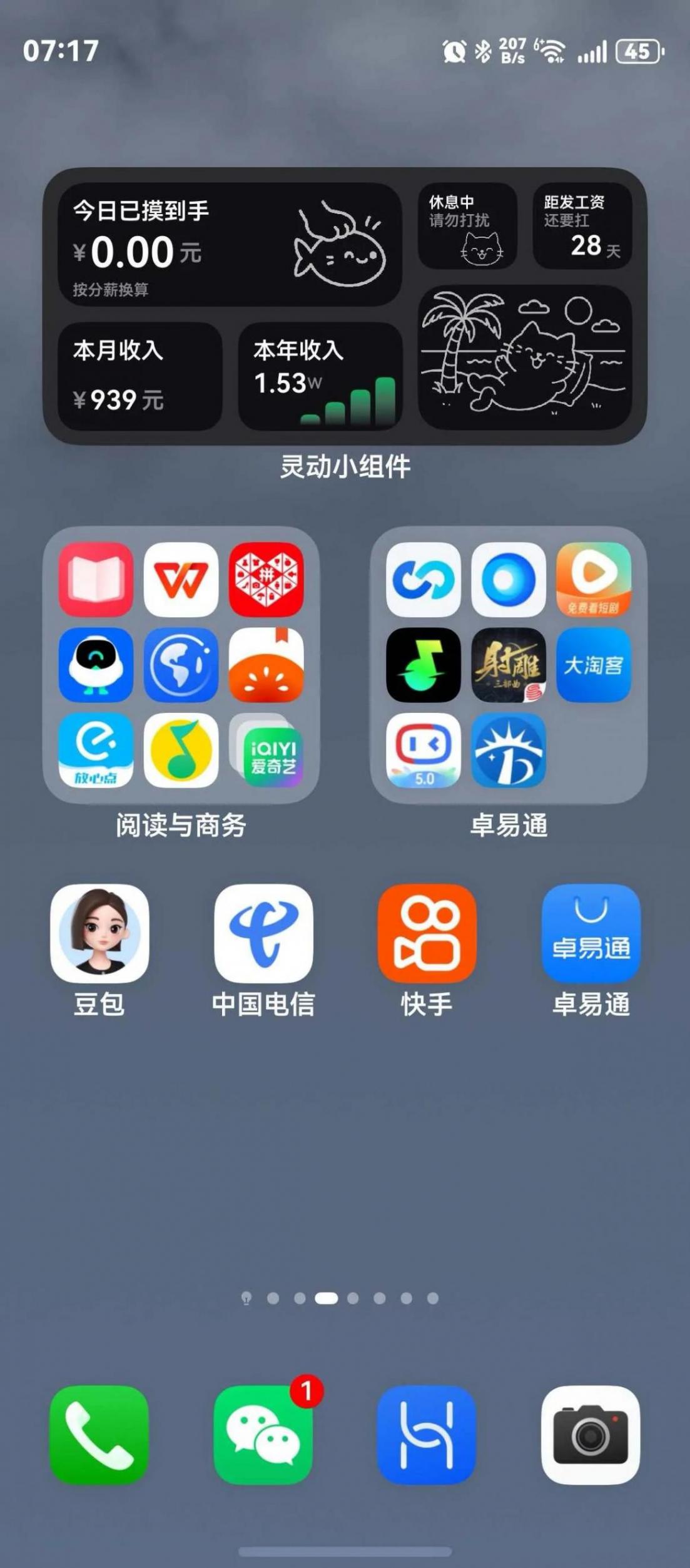Open QQ Music in the 阅读与商务 folder

click(181, 750)
